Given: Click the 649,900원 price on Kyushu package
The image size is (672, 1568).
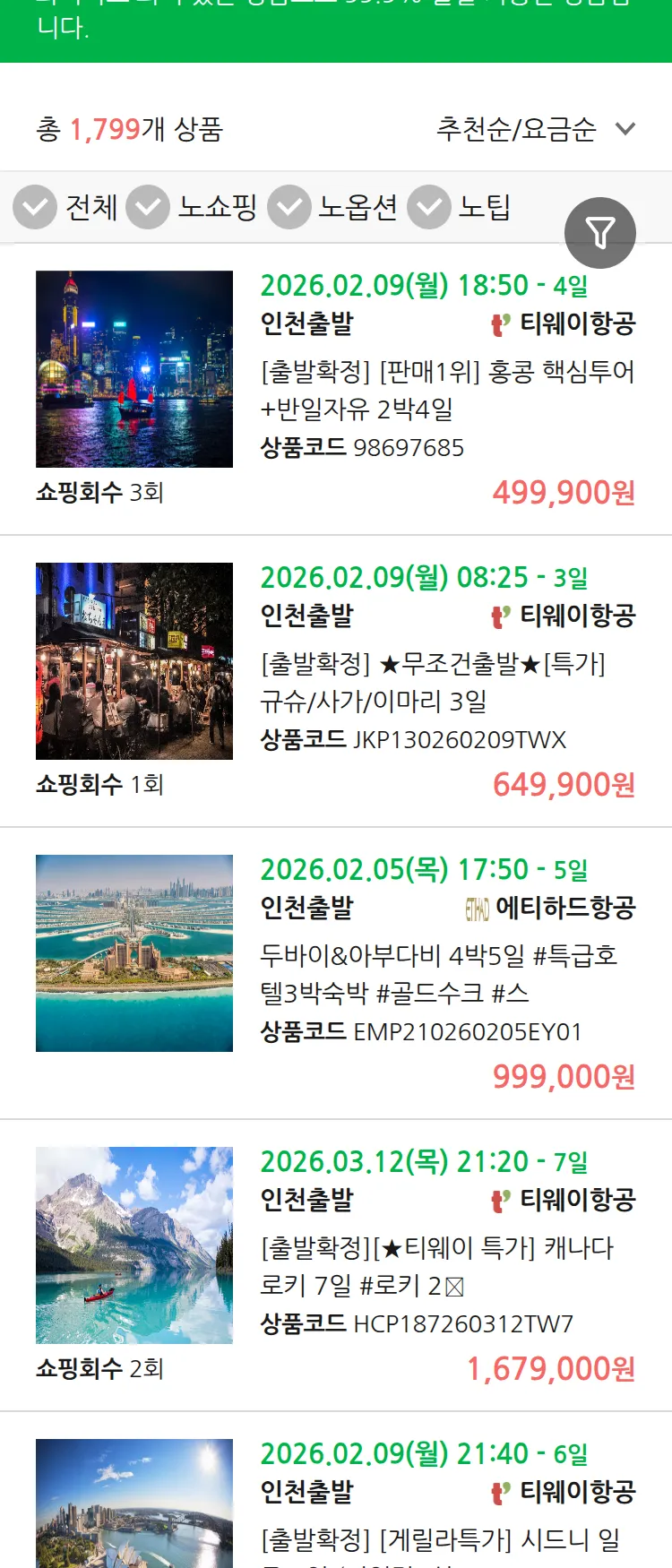Looking at the screenshot, I should pyautogui.click(x=564, y=785).
